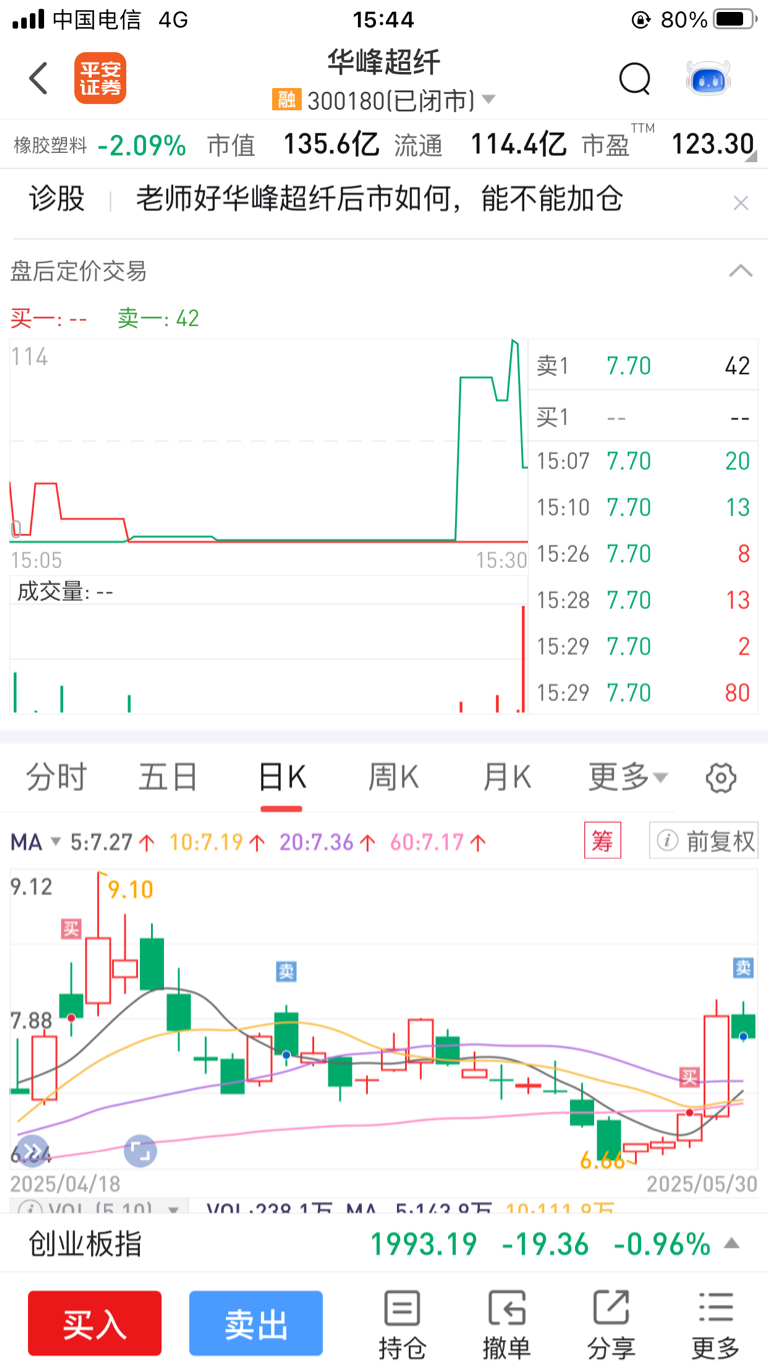Tap the blue 卖出 button
Image resolution: width=768 pixels, height=1366 pixels.
256,1324
